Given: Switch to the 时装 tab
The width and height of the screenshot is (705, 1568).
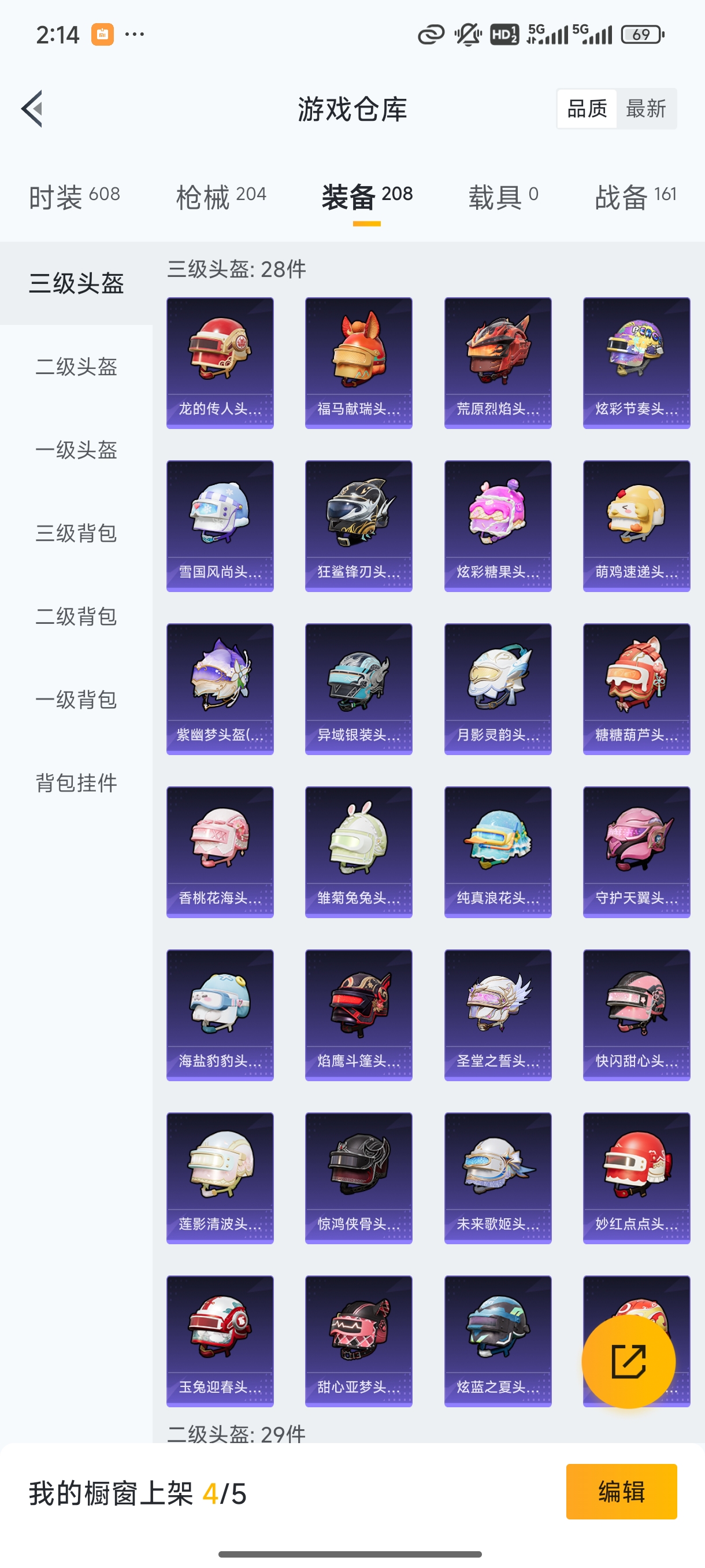Looking at the screenshot, I should [74, 197].
